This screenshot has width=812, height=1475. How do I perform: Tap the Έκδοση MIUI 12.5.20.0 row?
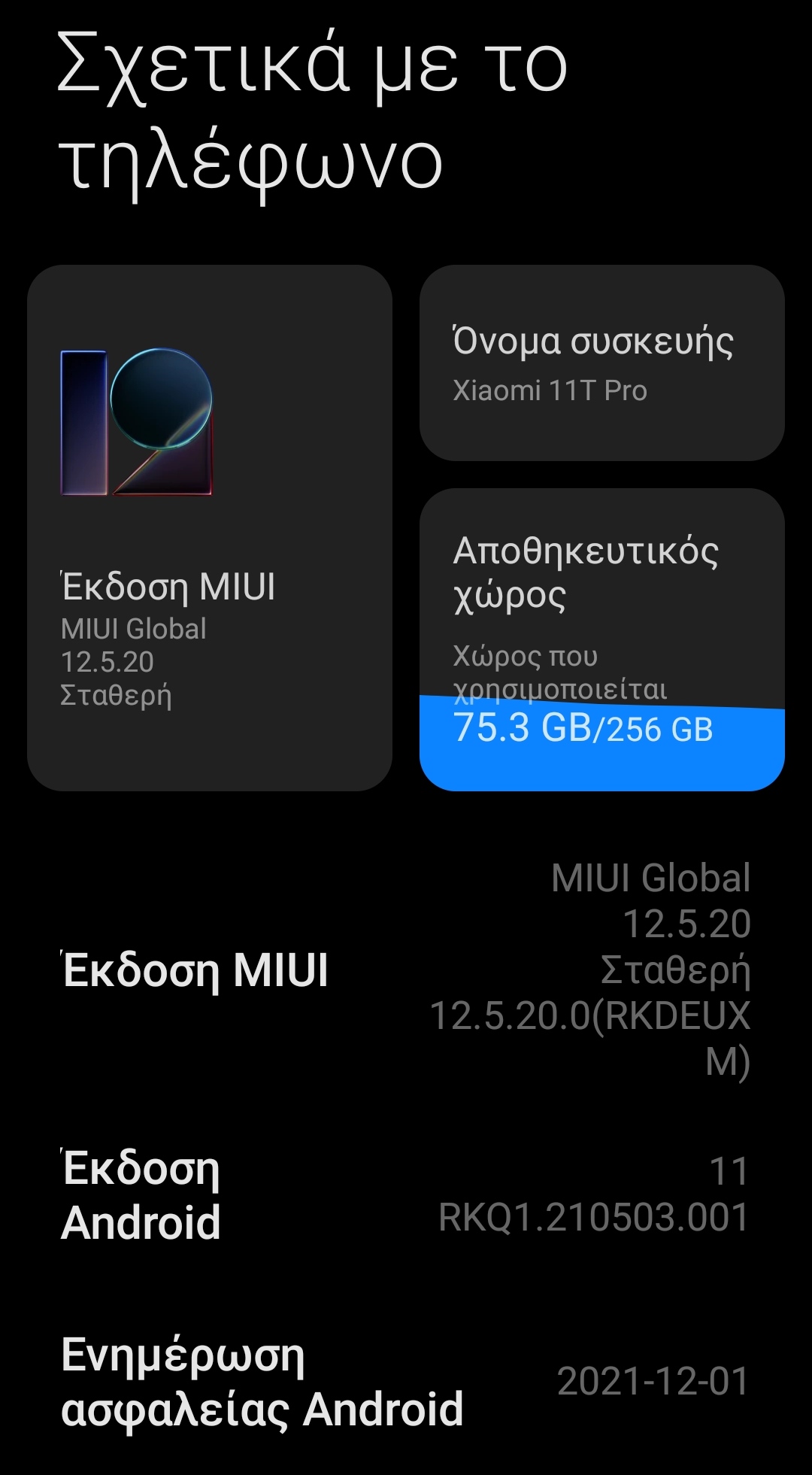(x=406, y=970)
